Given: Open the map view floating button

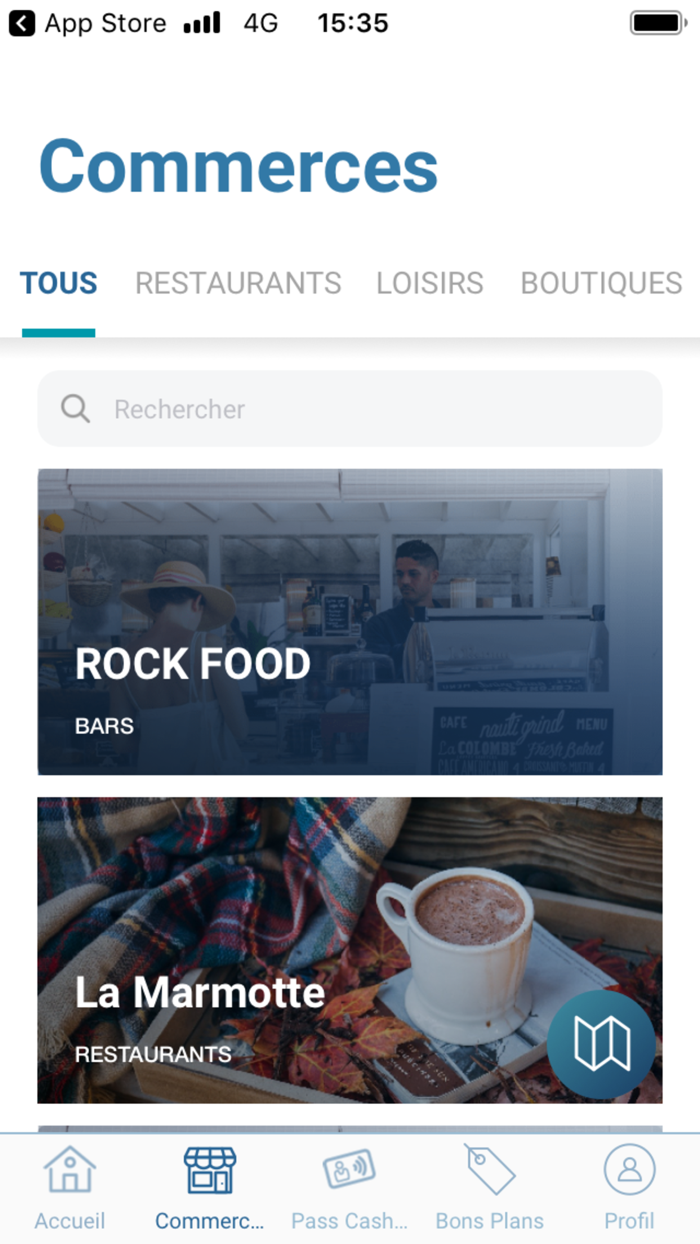Looking at the screenshot, I should 601,1045.
